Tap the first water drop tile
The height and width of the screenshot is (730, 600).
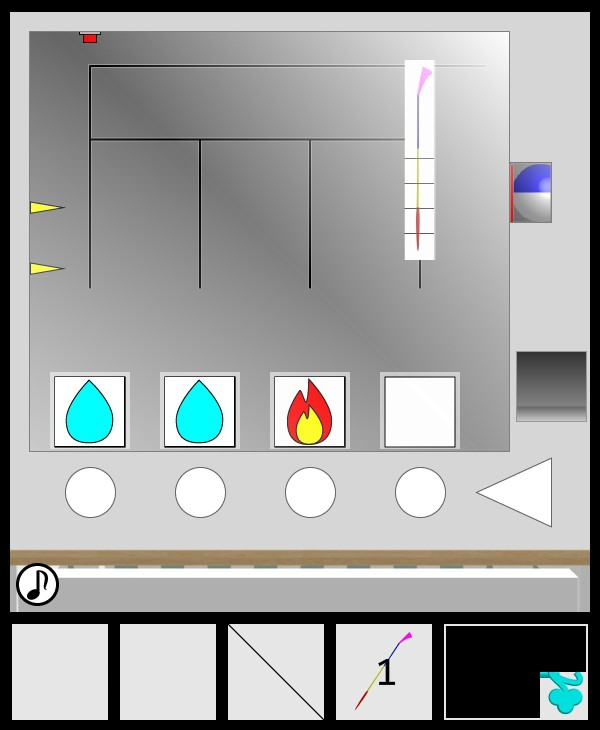pyautogui.click(x=90, y=411)
